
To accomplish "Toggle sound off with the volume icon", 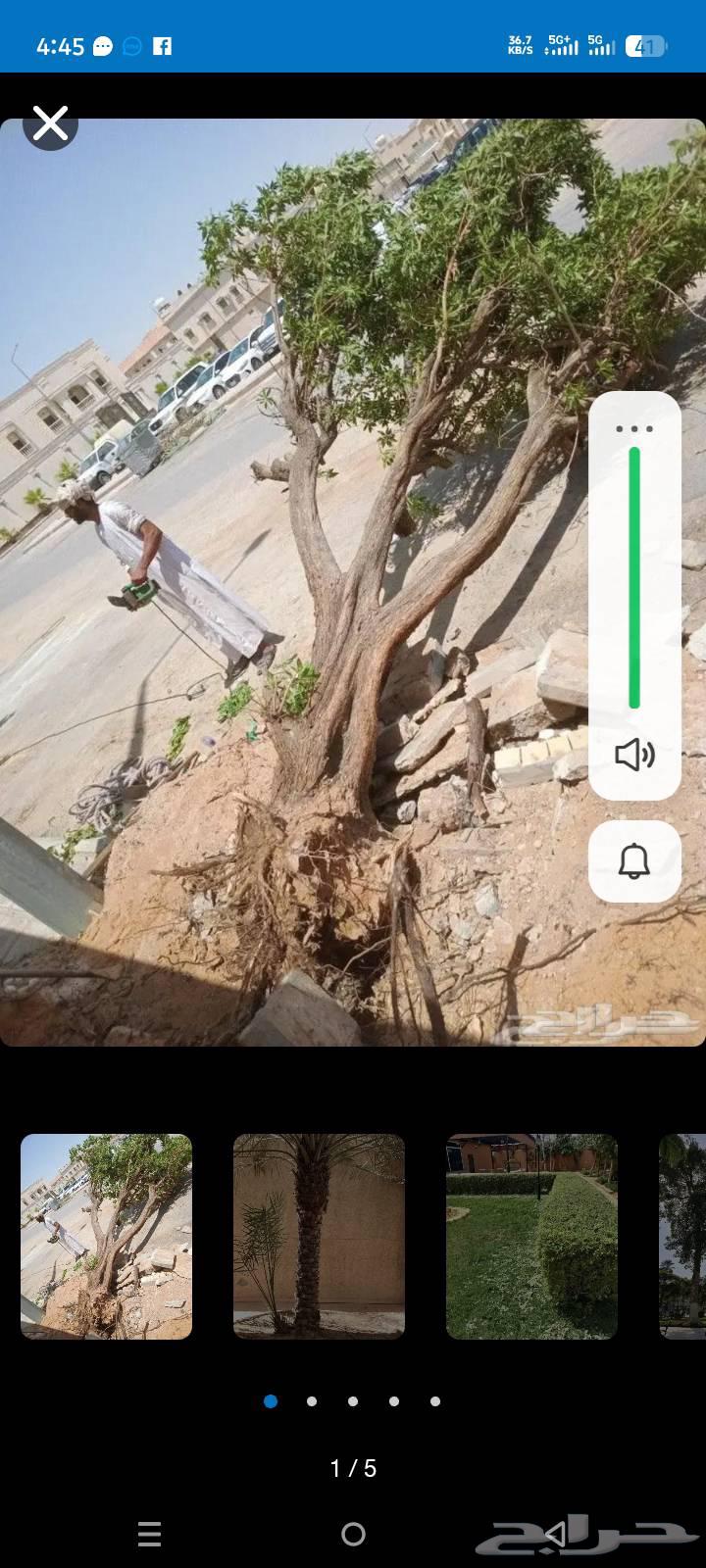I will [x=634, y=755].
